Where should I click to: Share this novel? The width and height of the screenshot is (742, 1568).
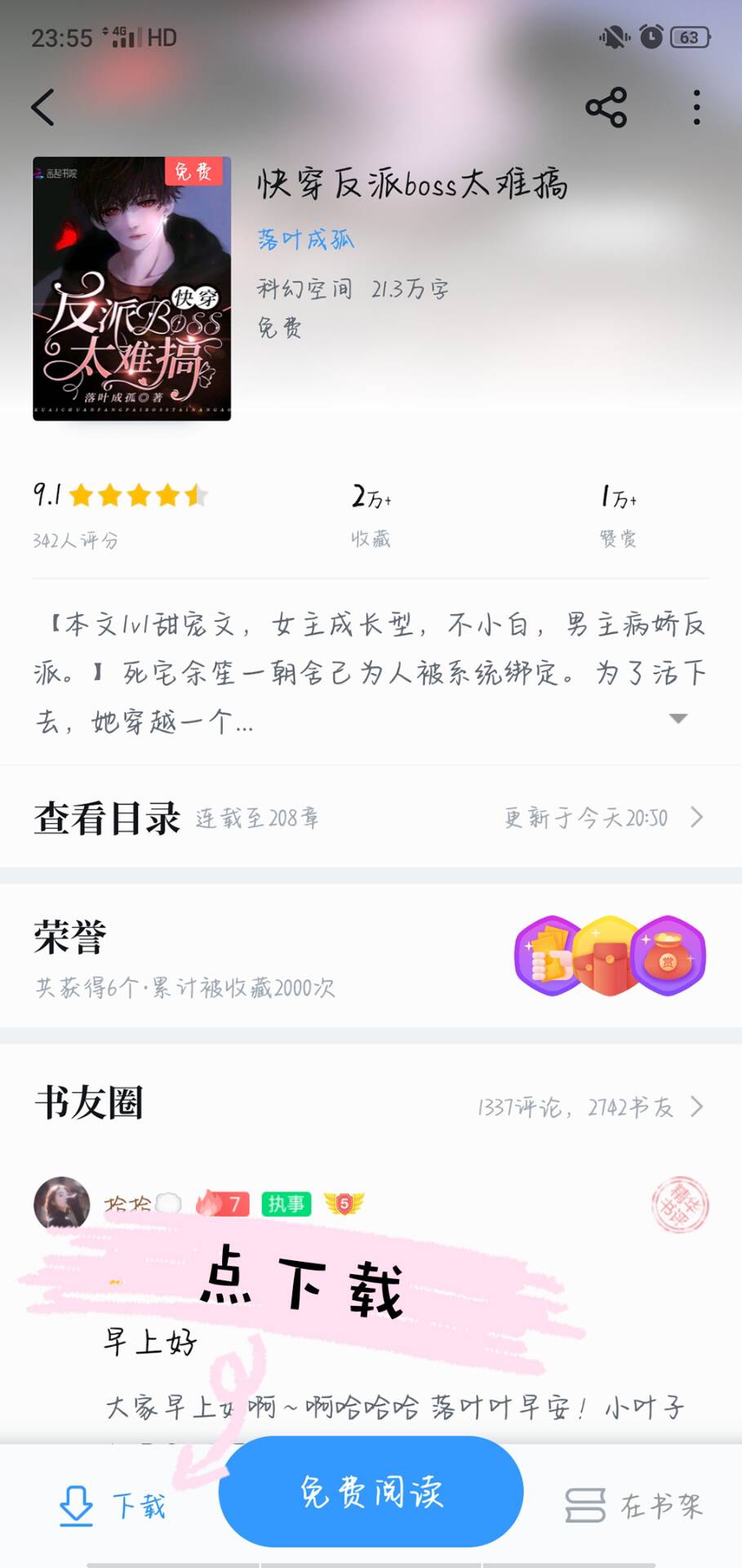pos(606,108)
